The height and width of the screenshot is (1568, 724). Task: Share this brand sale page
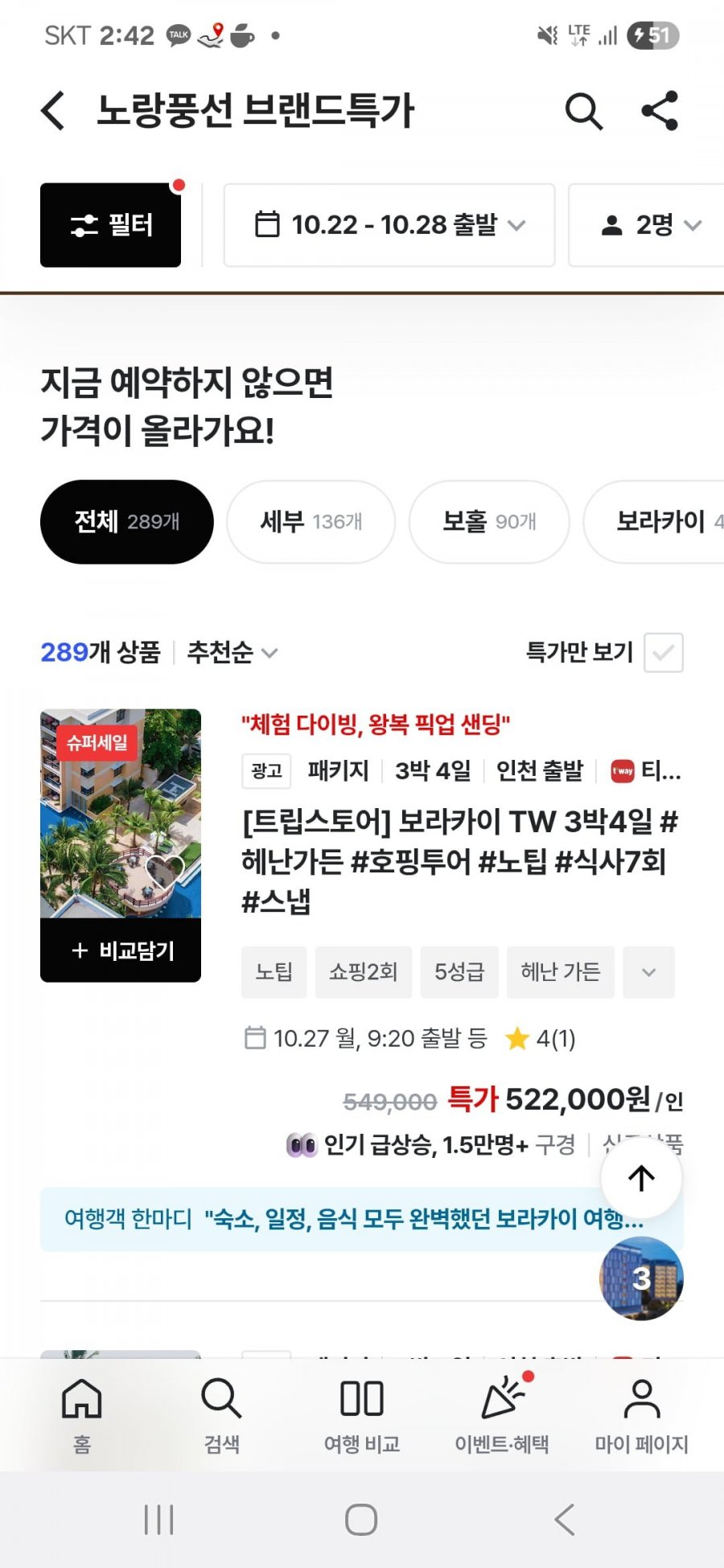pos(660,111)
